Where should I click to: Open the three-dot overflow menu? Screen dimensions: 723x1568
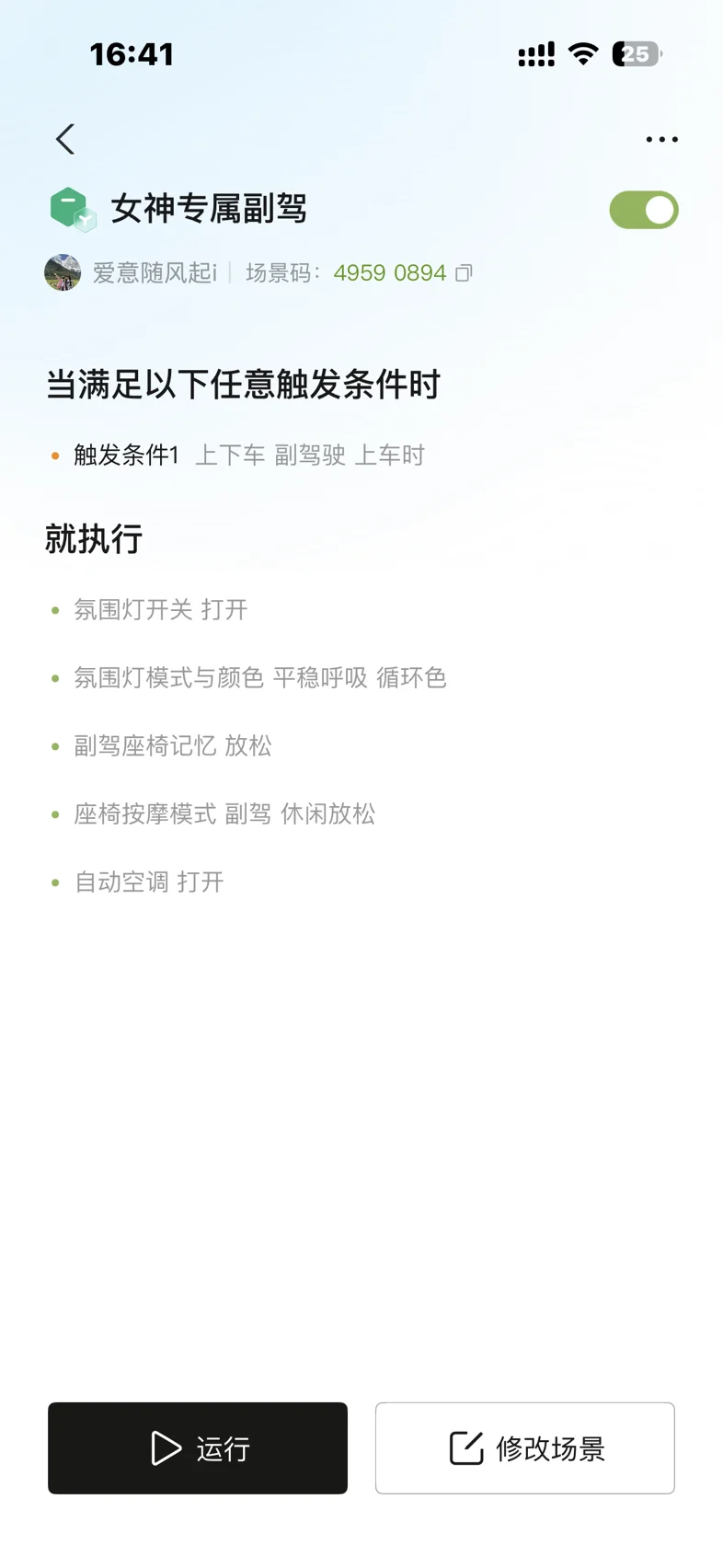[661, 140]
